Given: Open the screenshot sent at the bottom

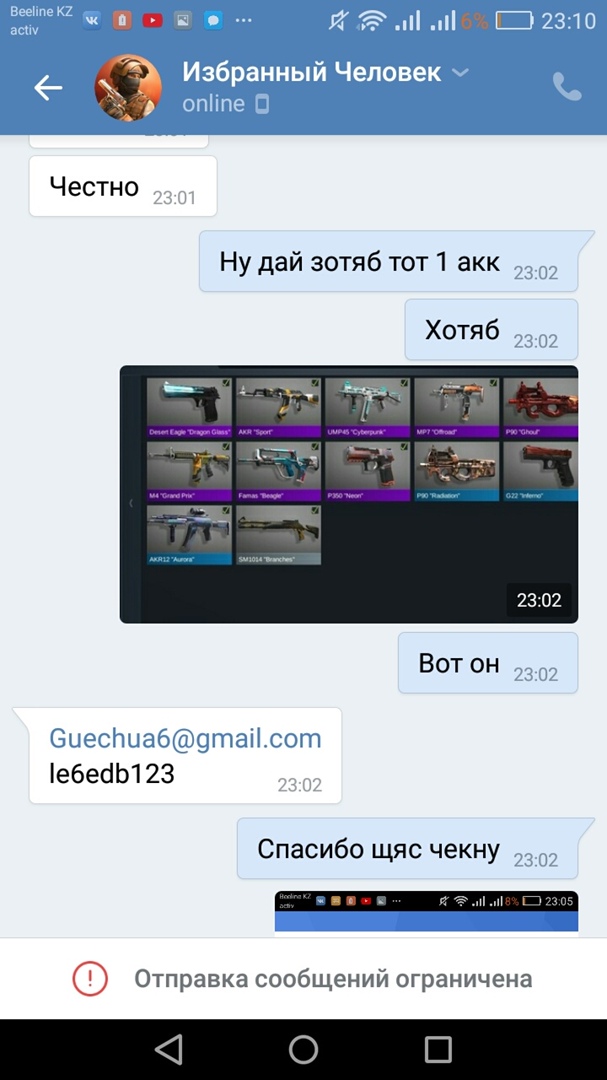Looking at the screenshot, I should click(426, 911).
